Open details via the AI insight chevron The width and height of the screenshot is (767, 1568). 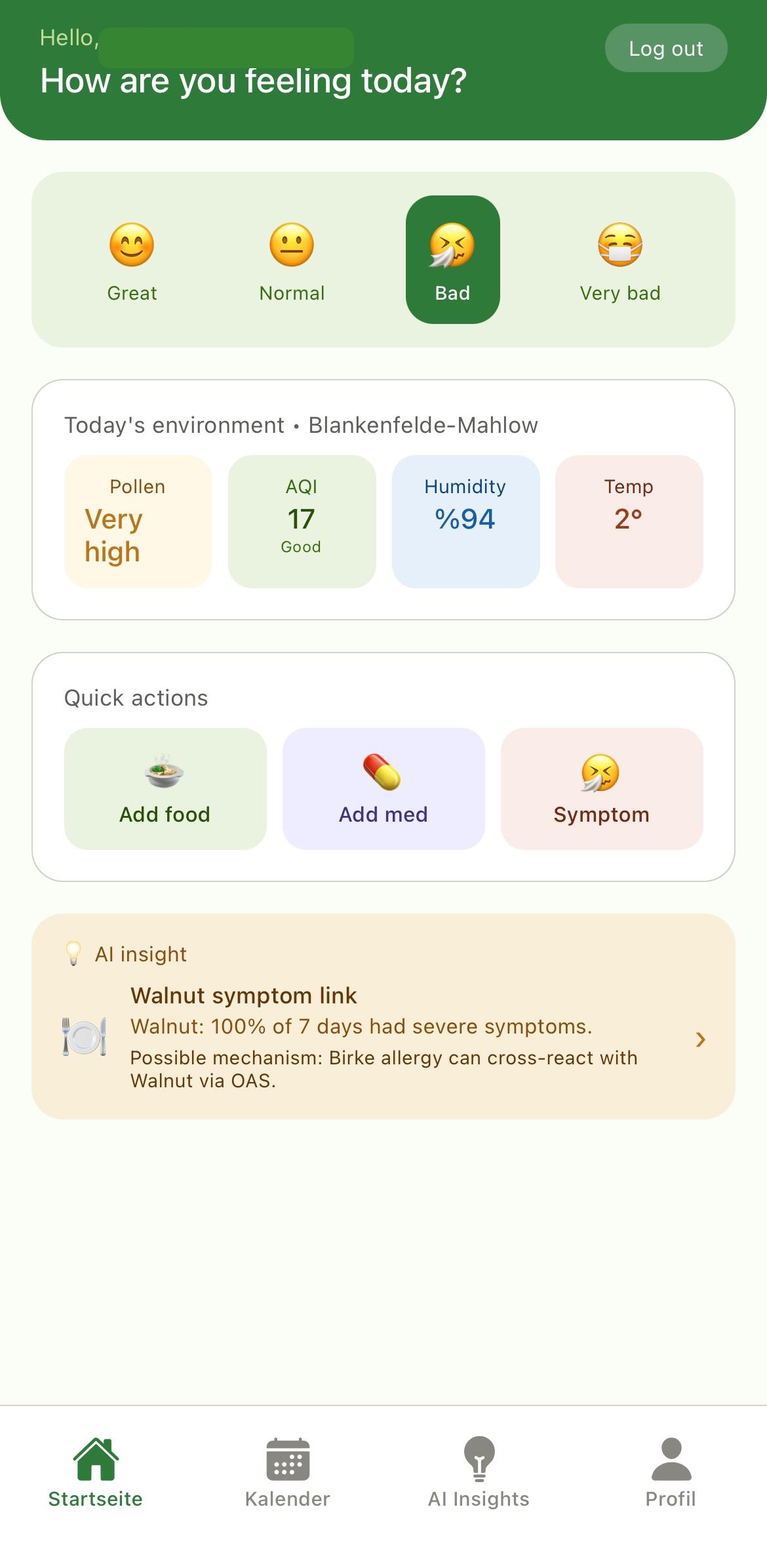click(701, 1040)
